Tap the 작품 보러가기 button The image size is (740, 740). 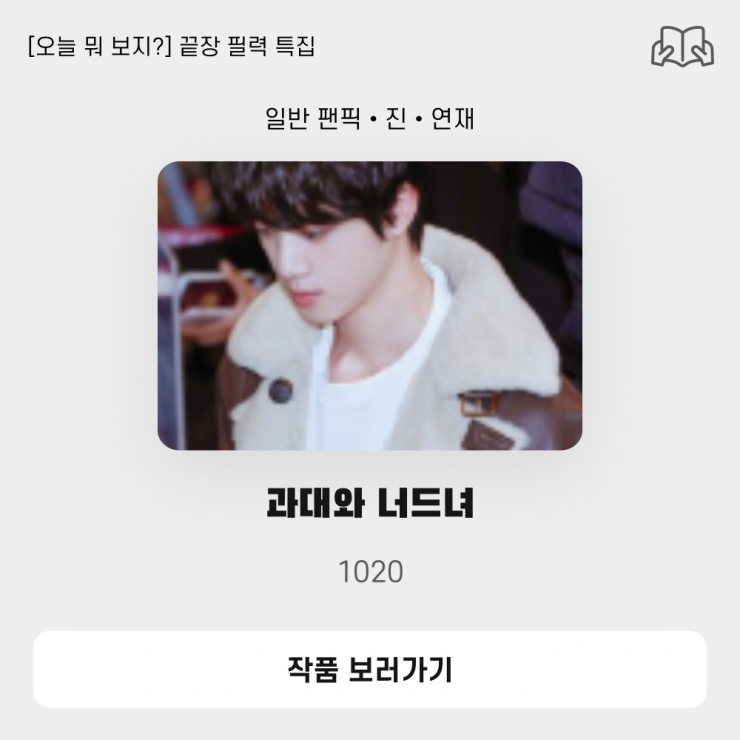[x=370, y=669]
